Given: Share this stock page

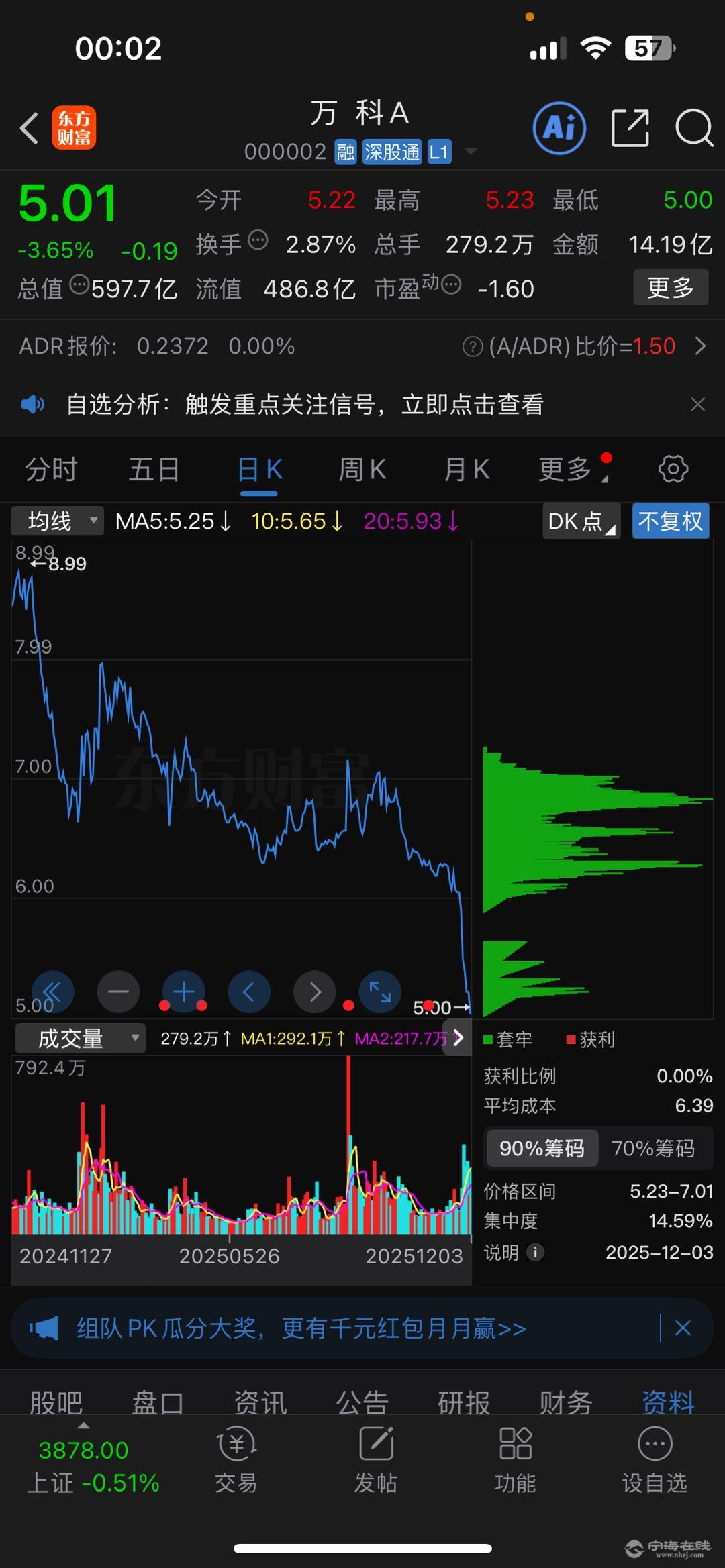Looking at the screenshot, I should tap(630, 128).
